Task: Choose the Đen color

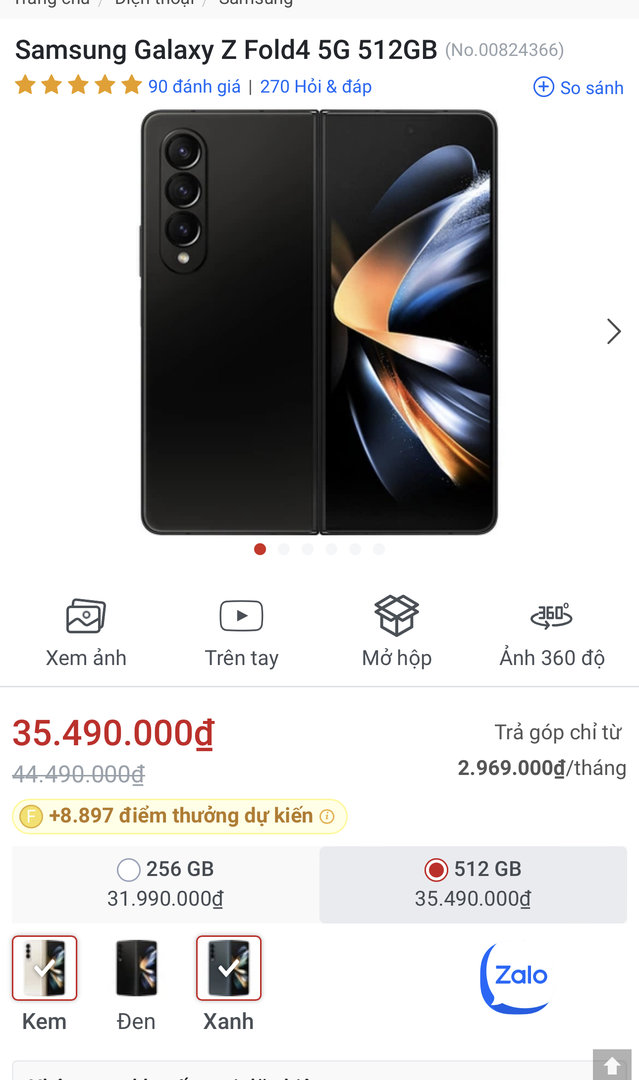Action: click(x=136, y=968)
